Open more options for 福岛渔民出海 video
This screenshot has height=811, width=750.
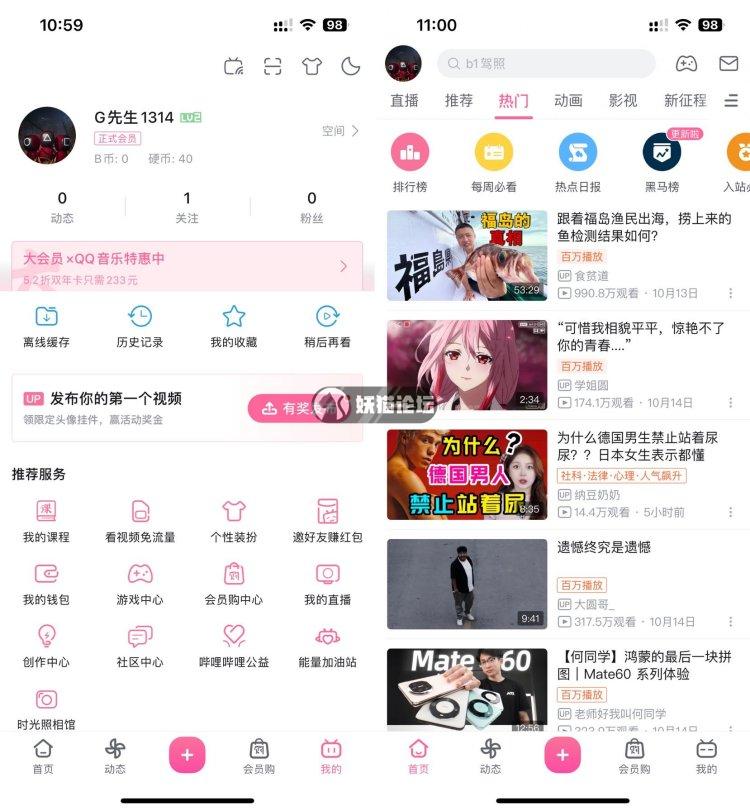tap(731, 293)
